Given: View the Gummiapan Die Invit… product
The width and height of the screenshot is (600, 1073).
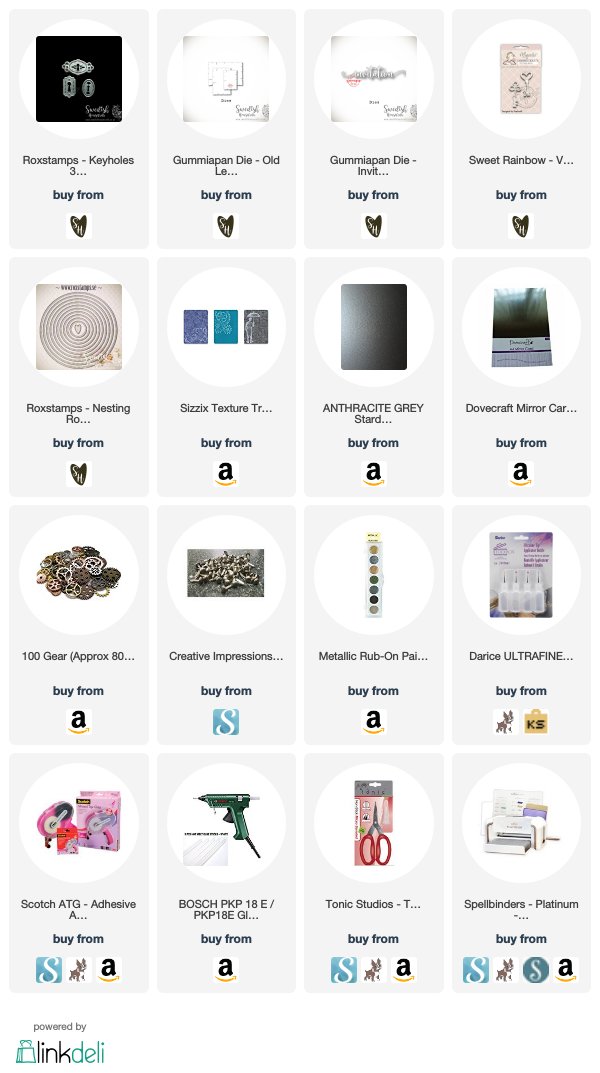Looking at the screenshot, I should [374, 129].
